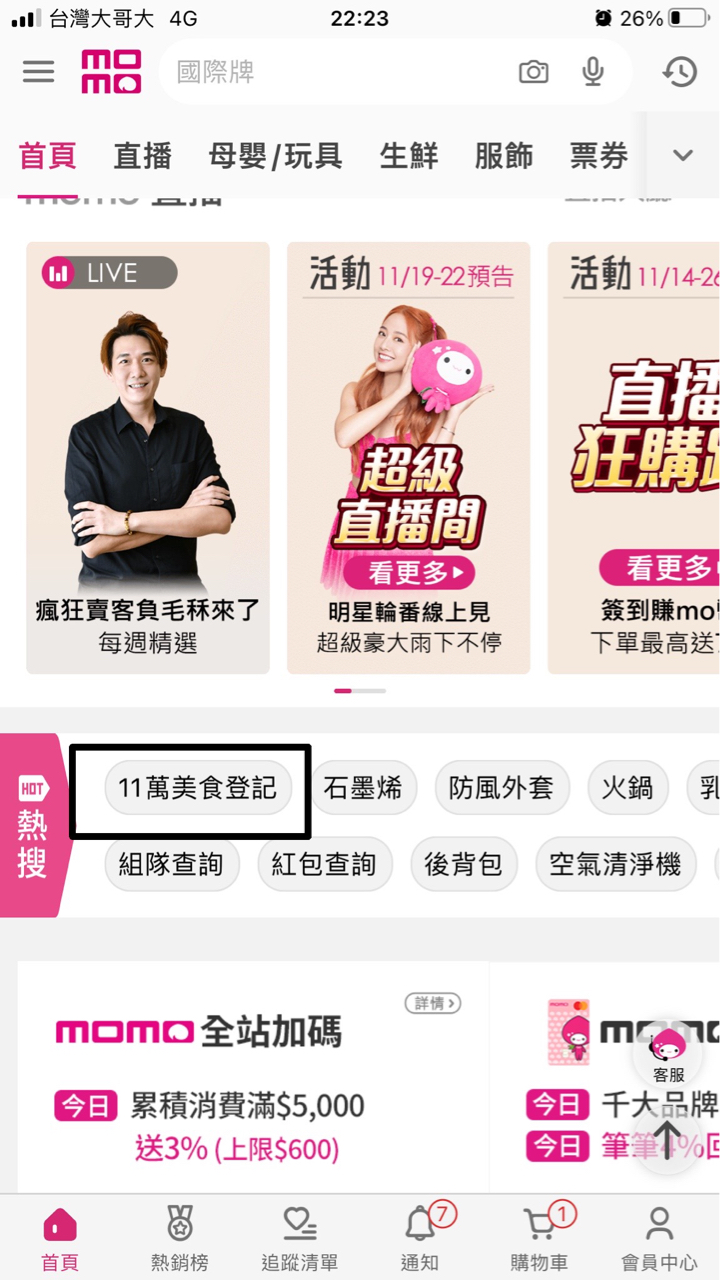Open camera image search
Screen dimensions: 720x1280
tap(533, 72)
